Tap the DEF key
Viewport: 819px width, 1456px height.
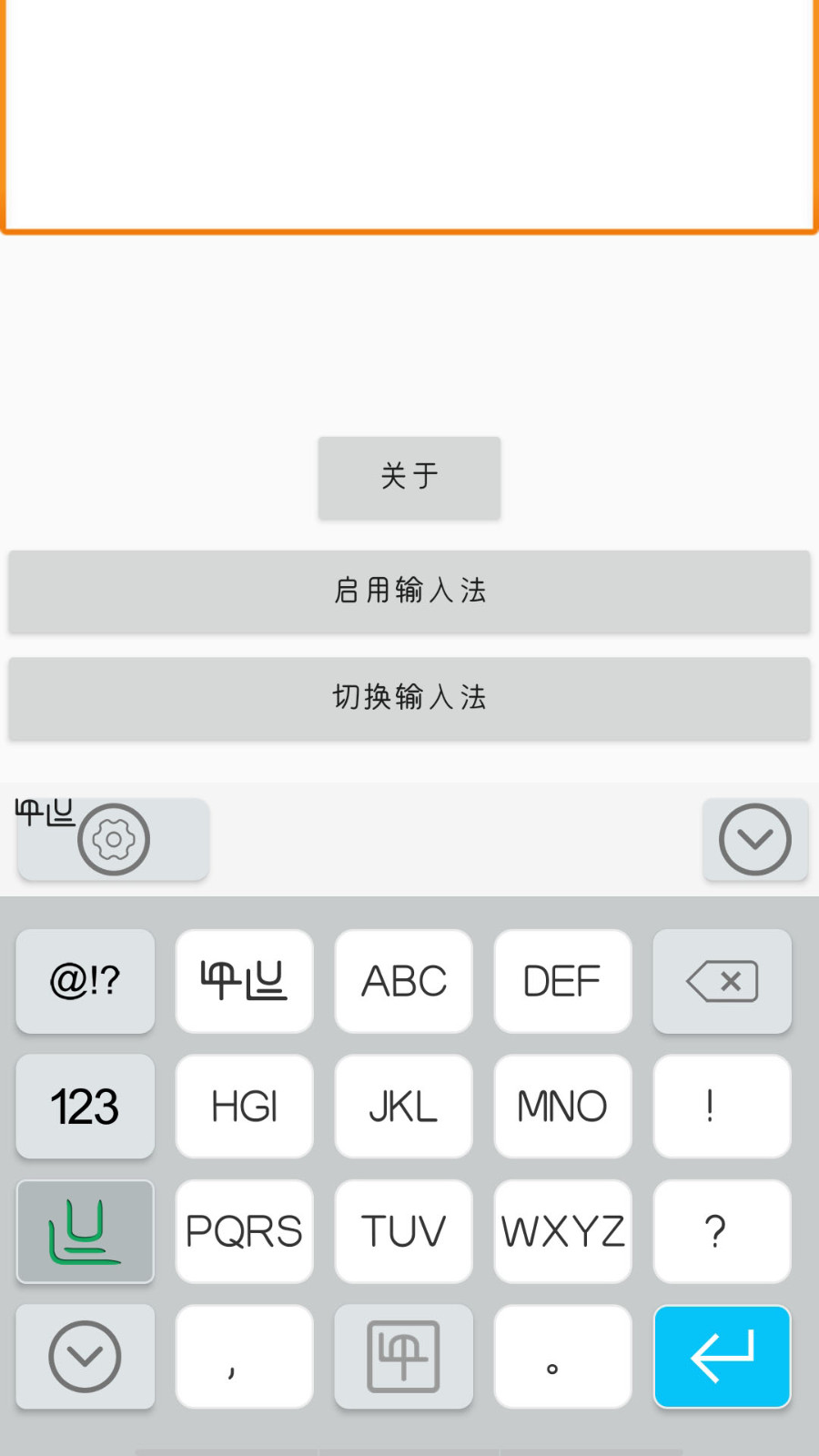pos(562,981)
